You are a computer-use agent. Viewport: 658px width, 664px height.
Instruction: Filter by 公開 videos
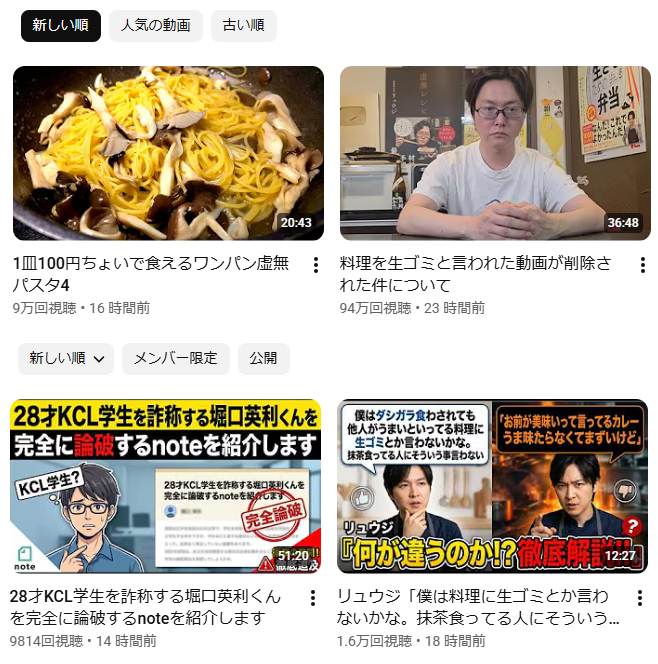tap(264, 359)
